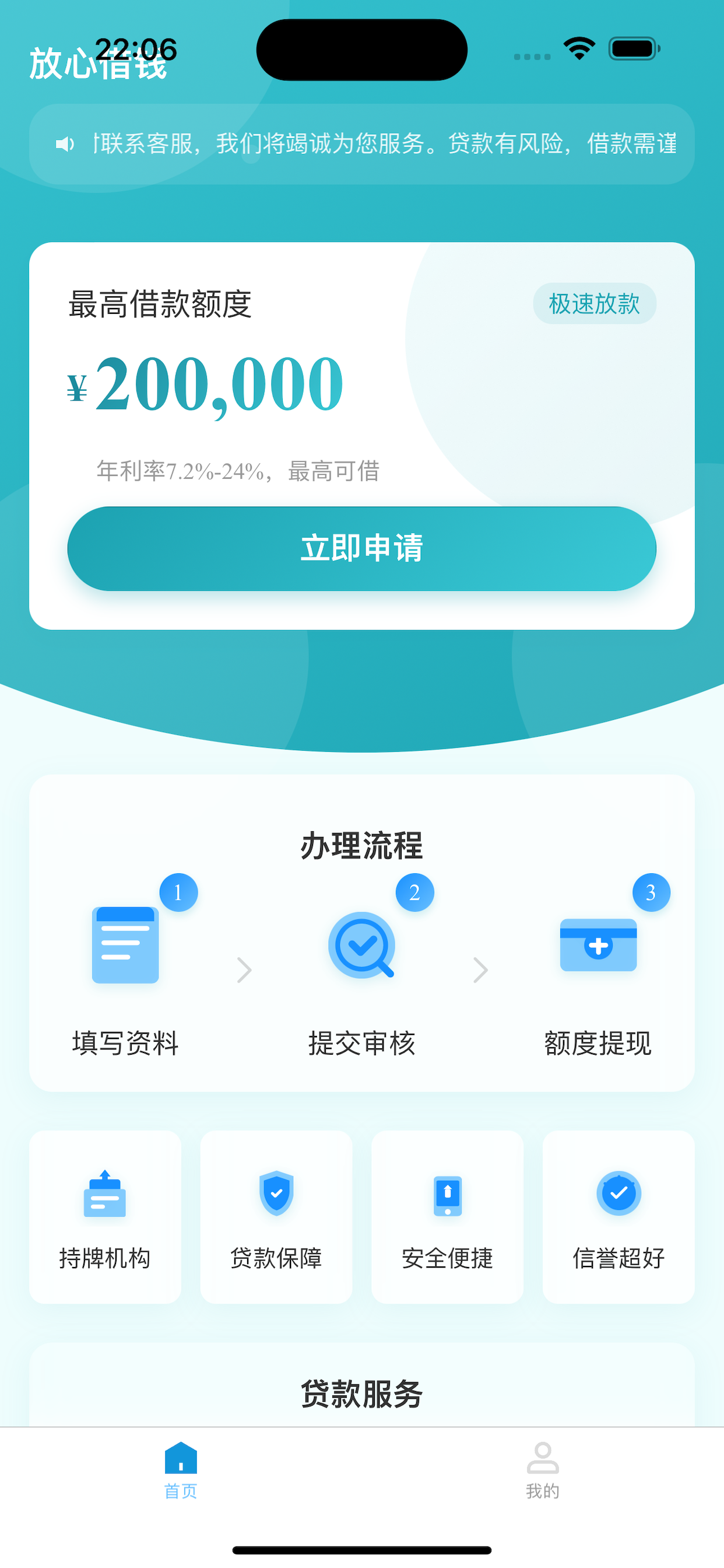The height and width of the screenshot is (1568, 724).
Task: Tap the 立即申请 apply button
Action: click(x=361, y=548)
